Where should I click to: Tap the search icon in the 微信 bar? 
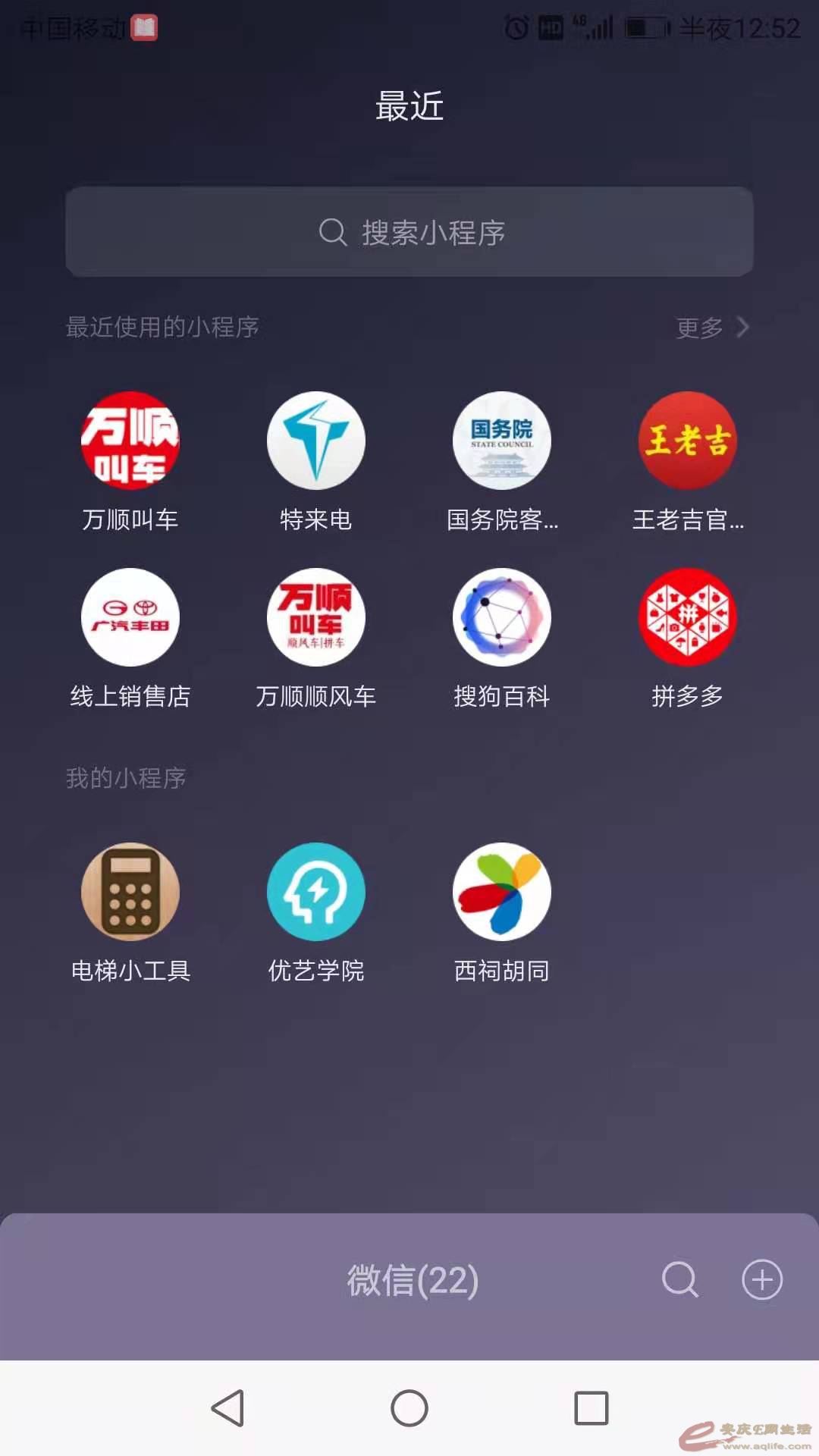(x=679, y=1280)
